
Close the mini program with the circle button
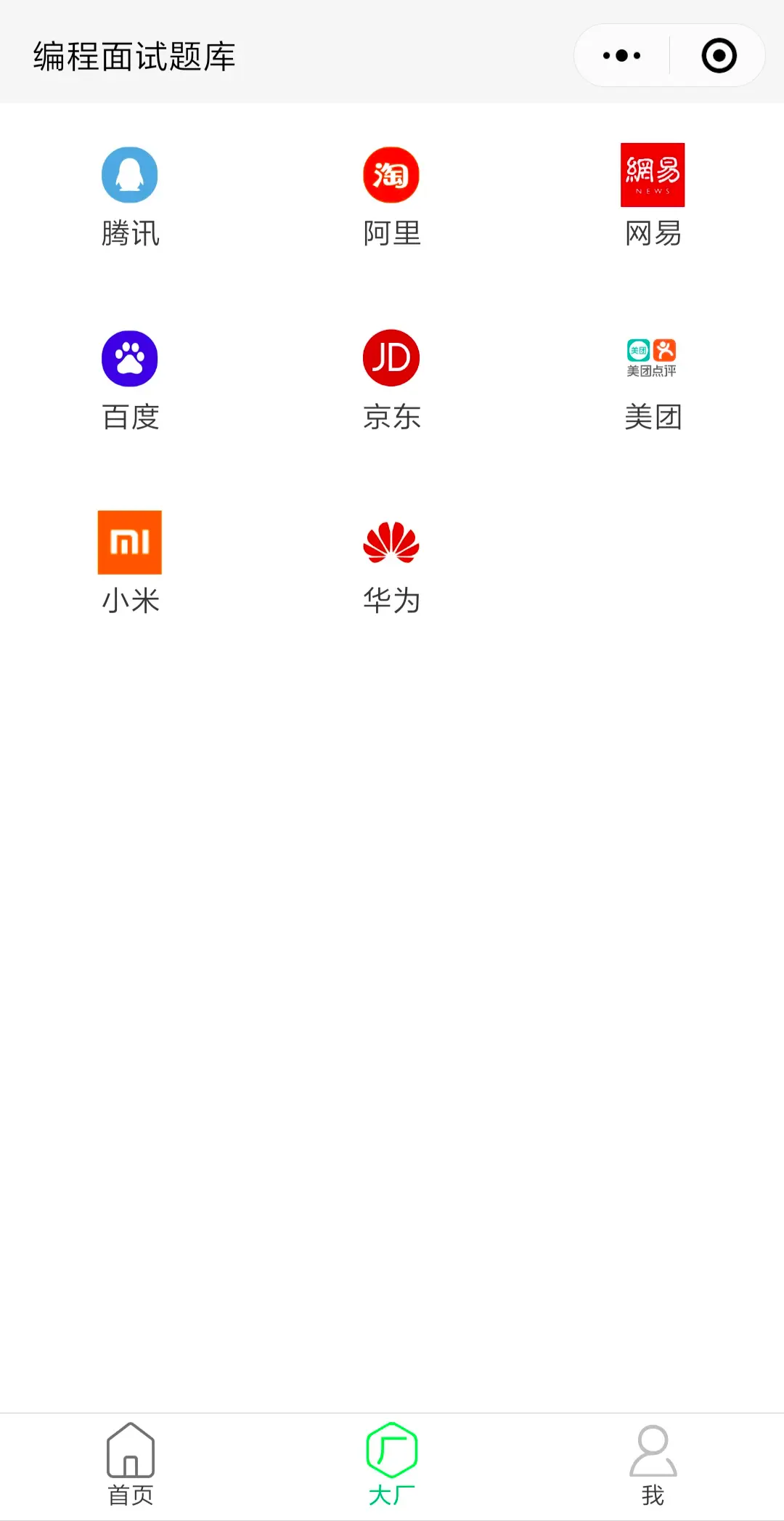tap(719, 56)
